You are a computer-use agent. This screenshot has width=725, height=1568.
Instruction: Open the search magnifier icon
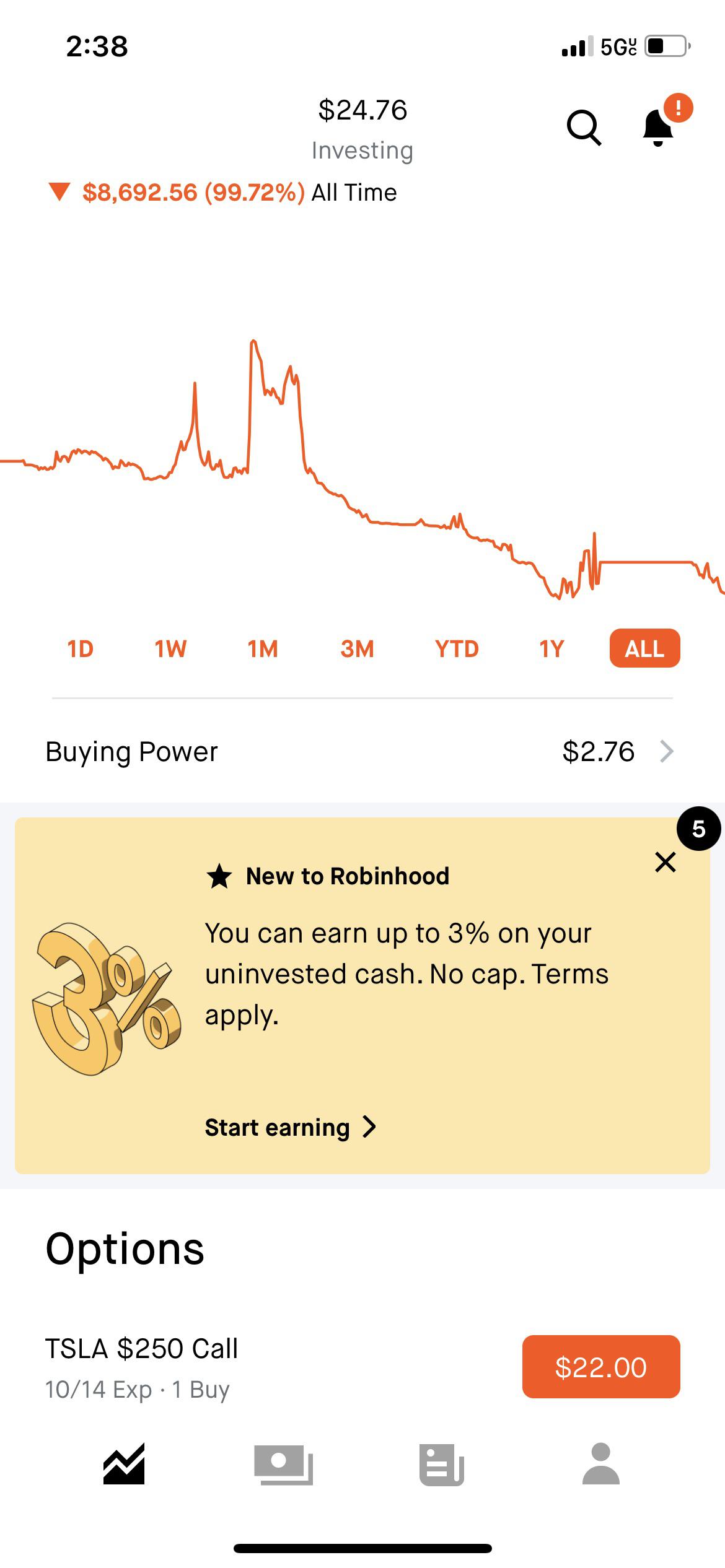pyautogui.click(x=584, y=128)
